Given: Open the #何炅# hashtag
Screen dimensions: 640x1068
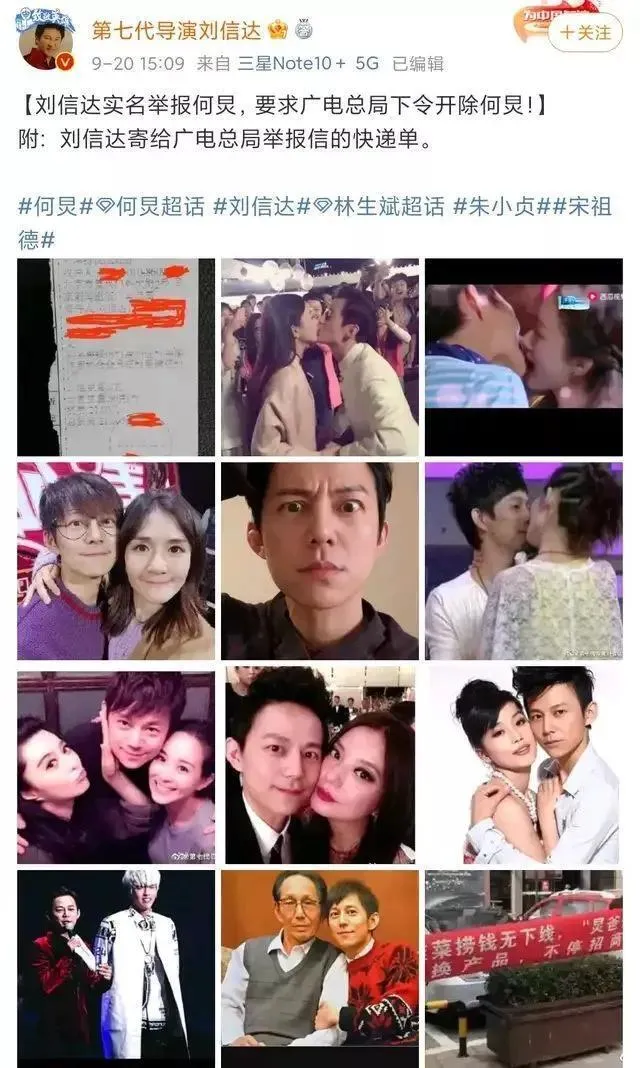Looking at the screenshot, I should click(48, 207).
